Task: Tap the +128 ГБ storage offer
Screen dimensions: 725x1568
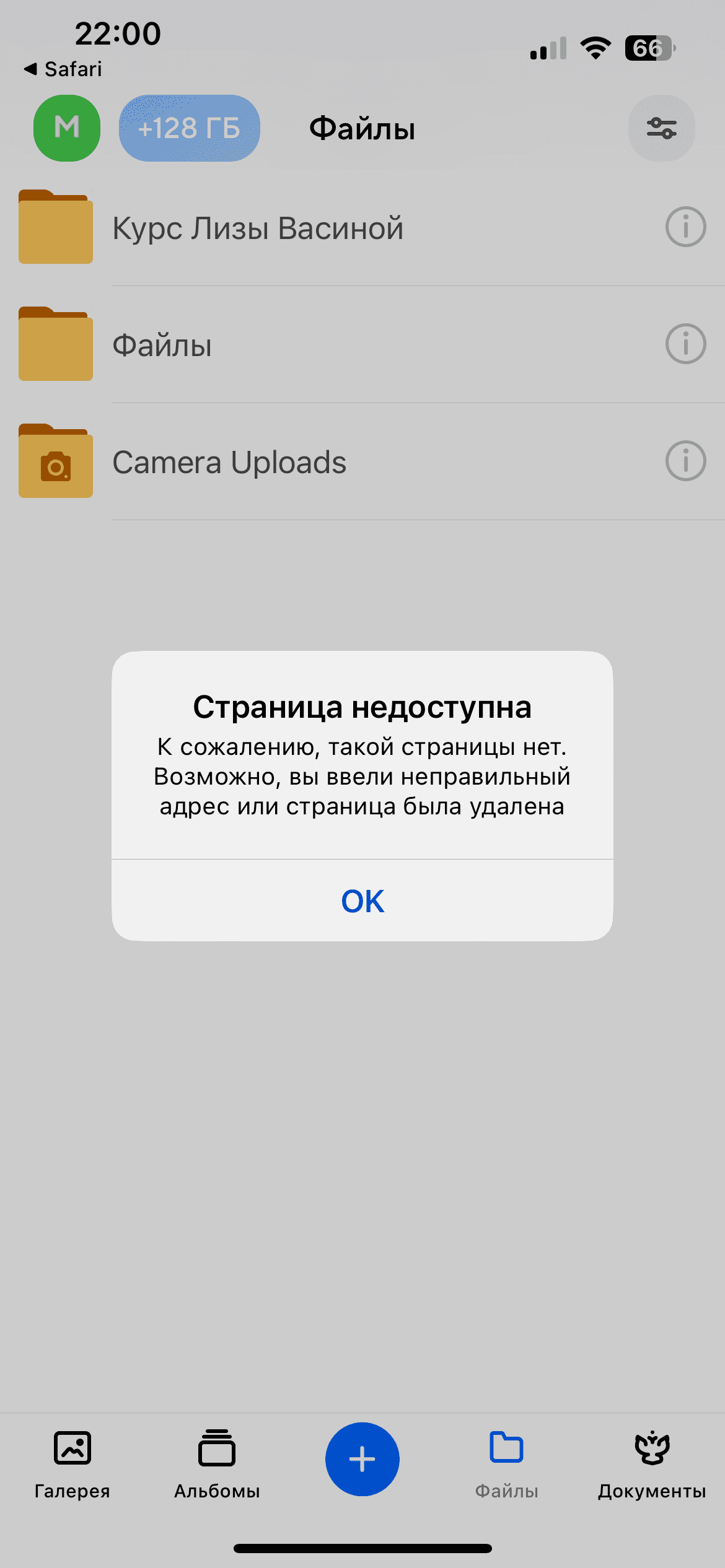Action: (x=189, y=128)
